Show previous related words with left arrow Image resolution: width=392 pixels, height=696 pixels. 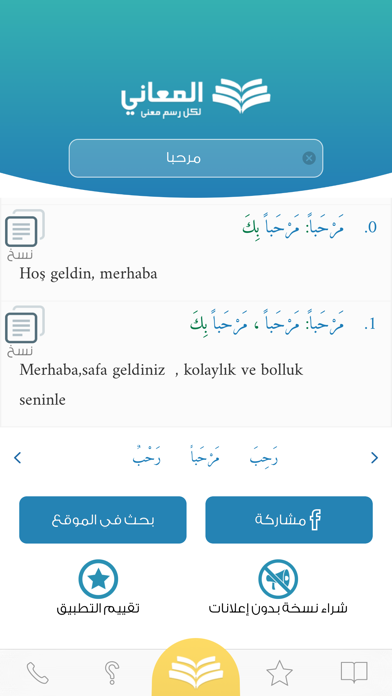click(18, 458)
